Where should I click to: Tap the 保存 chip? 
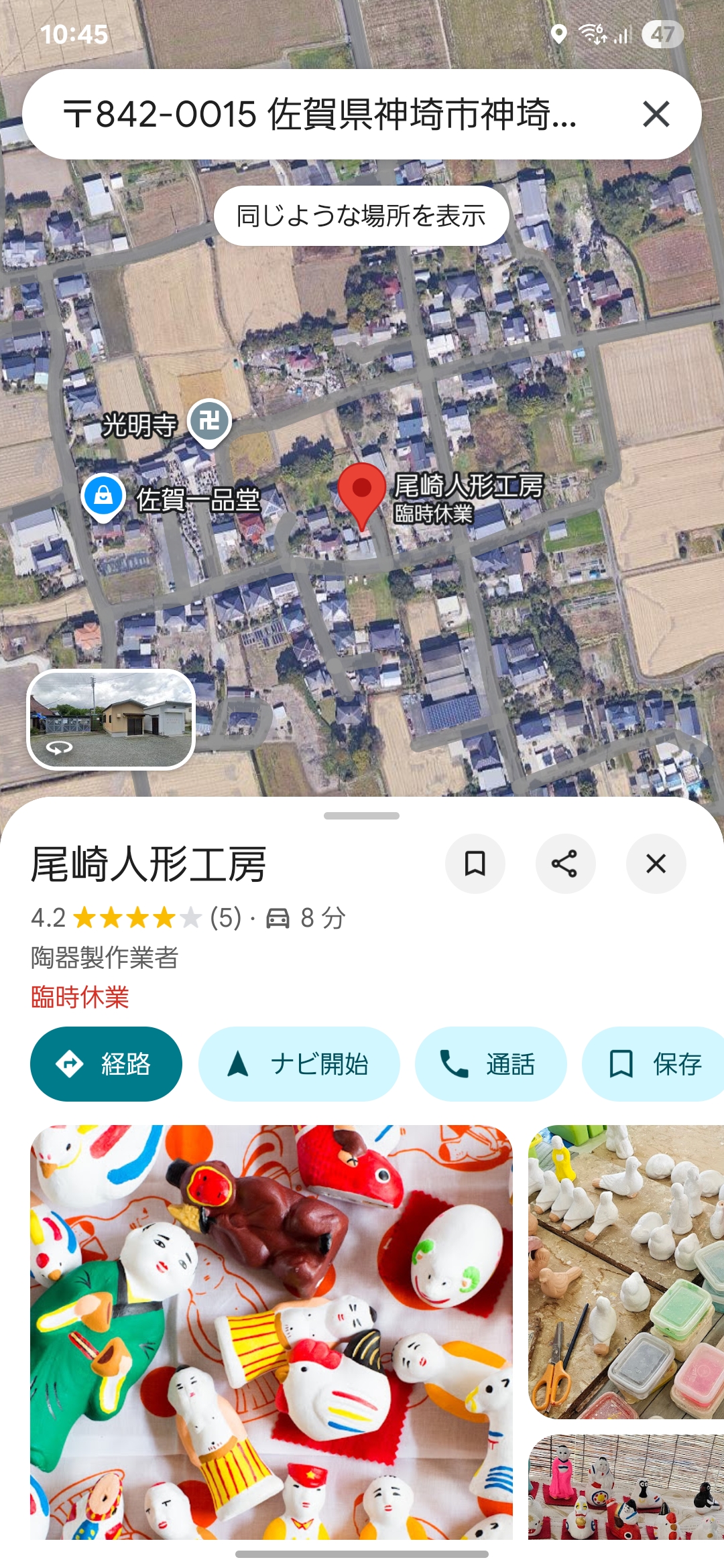654,1063
